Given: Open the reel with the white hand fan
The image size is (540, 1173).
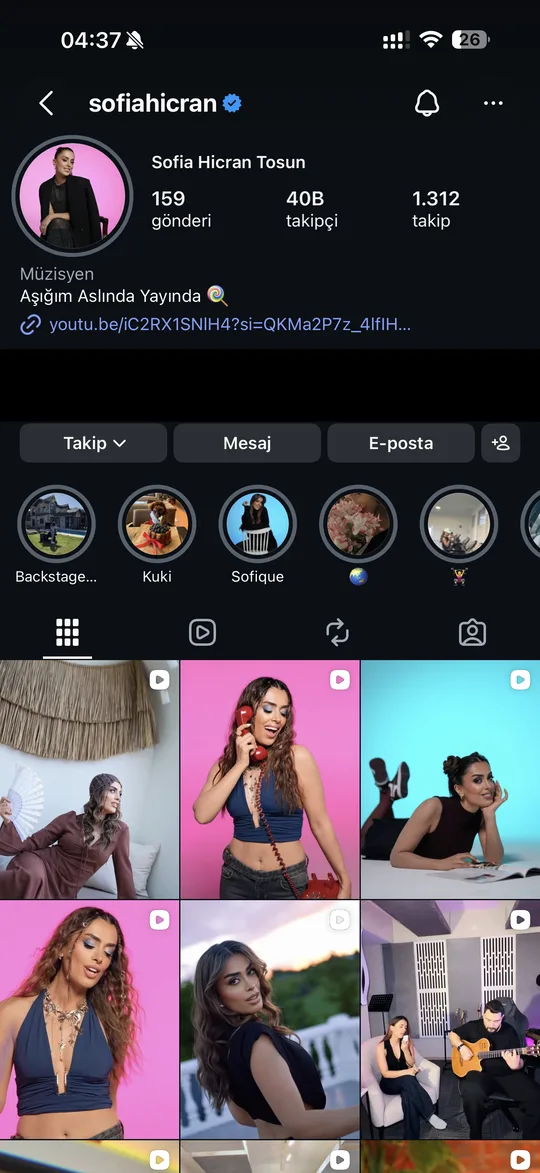Looking at the screenshot, I should coord(89,780).
